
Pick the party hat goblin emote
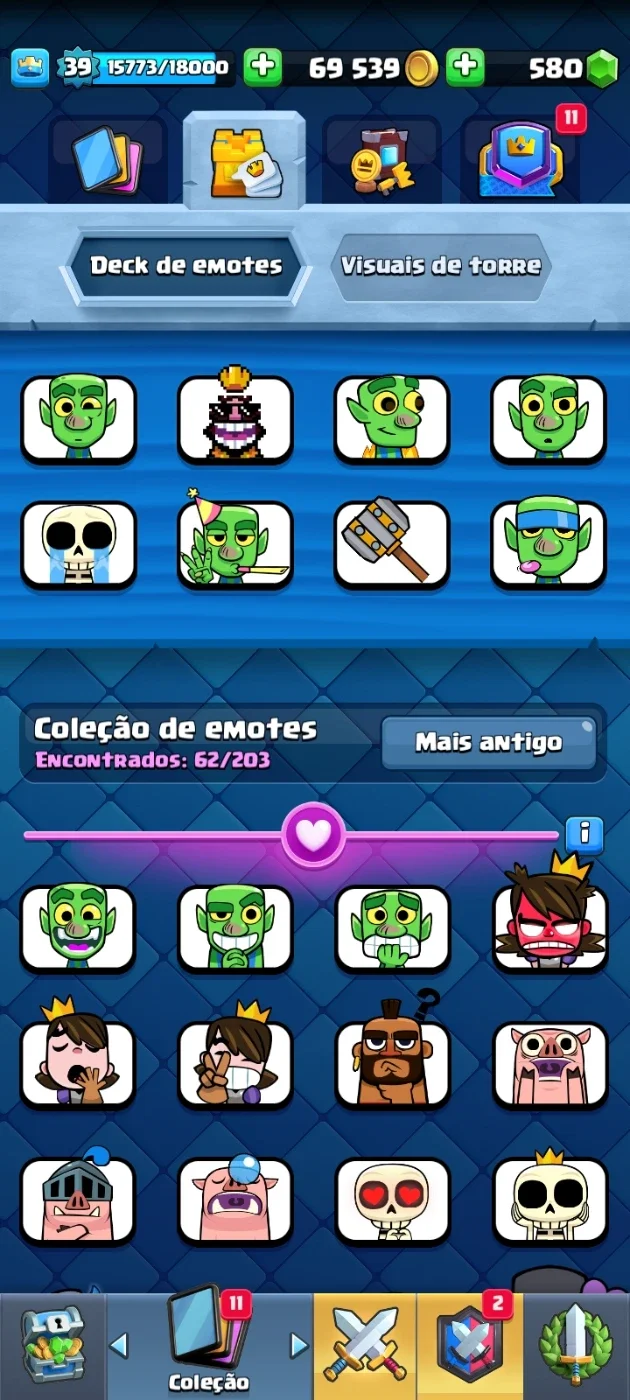pos(235,545)
